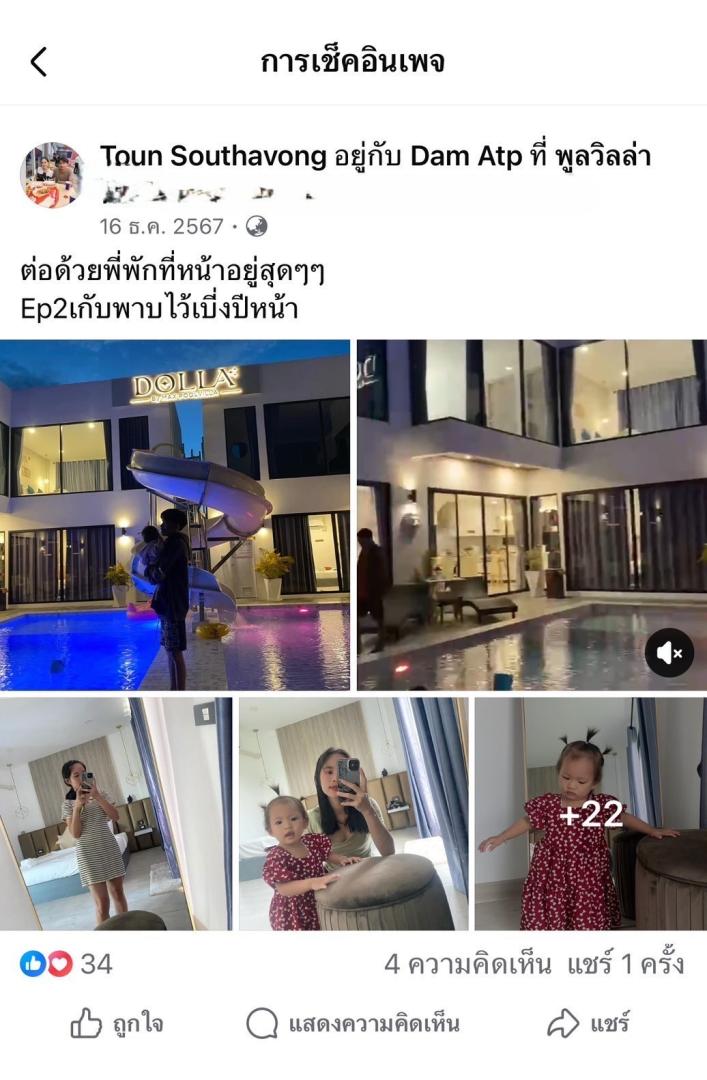The image size is (707, 1080).
Task: View the +22 more photos tile
Action: pos(590,813)
